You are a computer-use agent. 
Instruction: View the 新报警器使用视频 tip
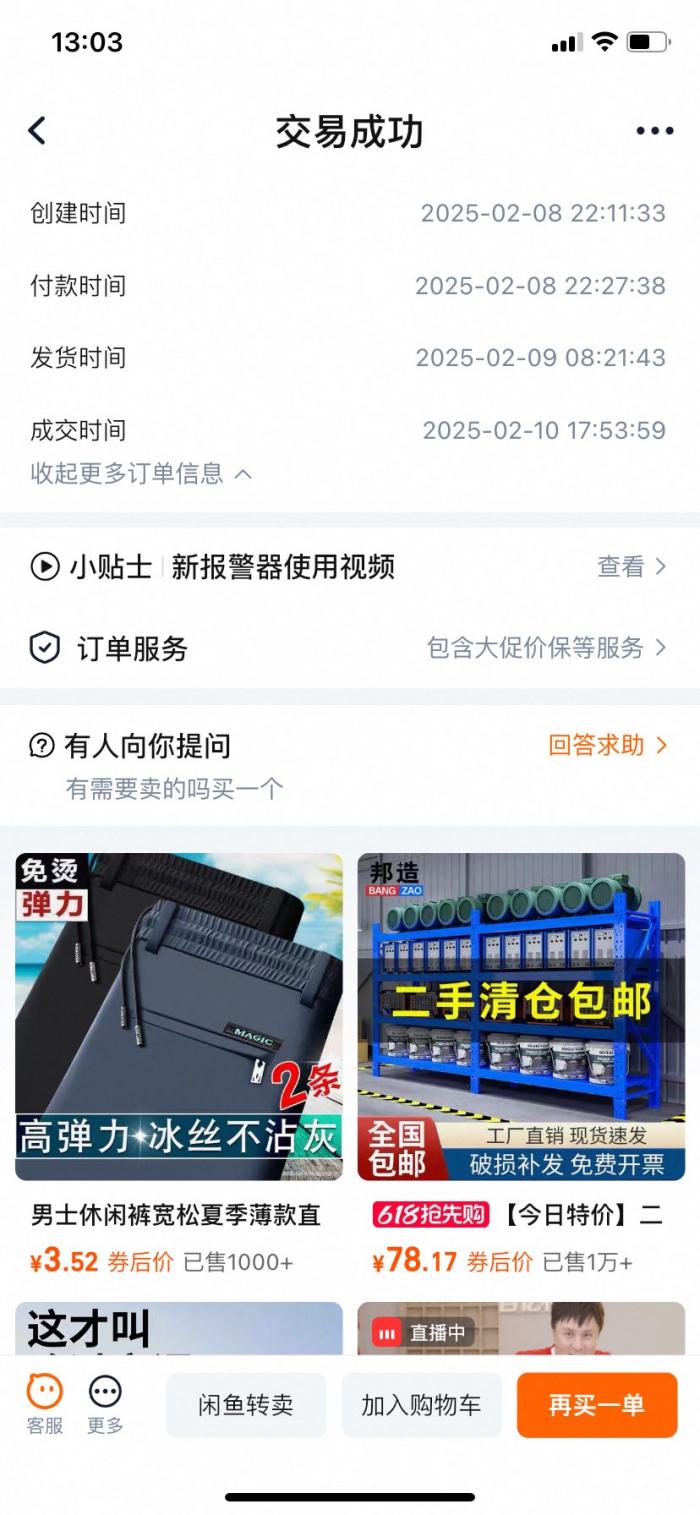pyautogui.click(x=630, y=567)
